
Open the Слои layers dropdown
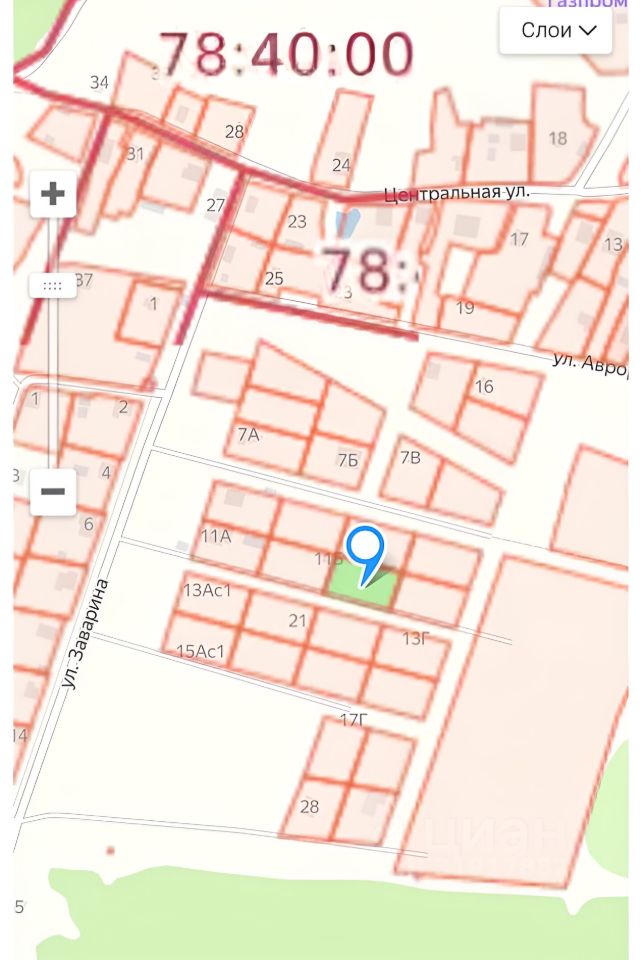point(558,31)
